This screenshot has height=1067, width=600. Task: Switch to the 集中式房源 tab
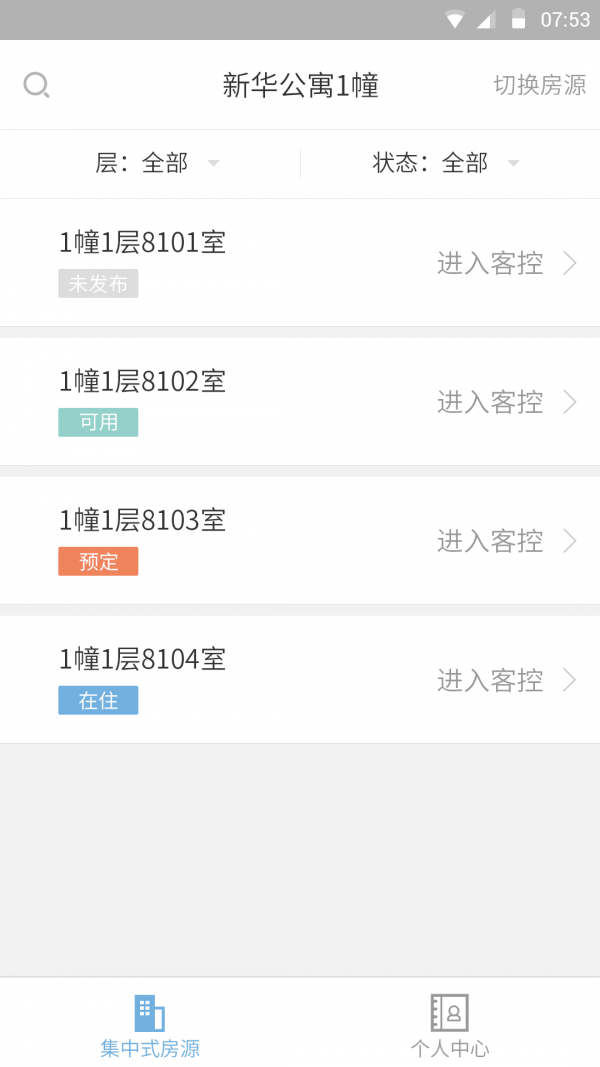coord(150,1025)
